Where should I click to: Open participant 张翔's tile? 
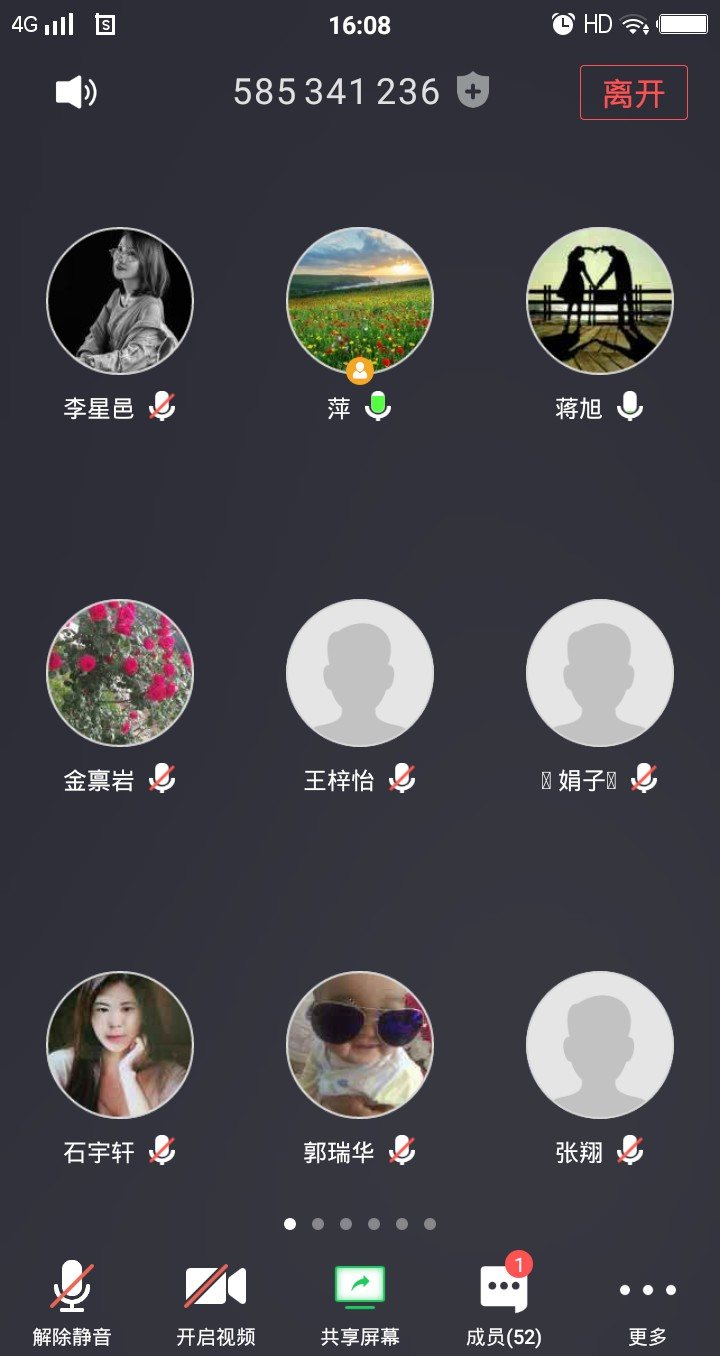tap(600, 1044)
